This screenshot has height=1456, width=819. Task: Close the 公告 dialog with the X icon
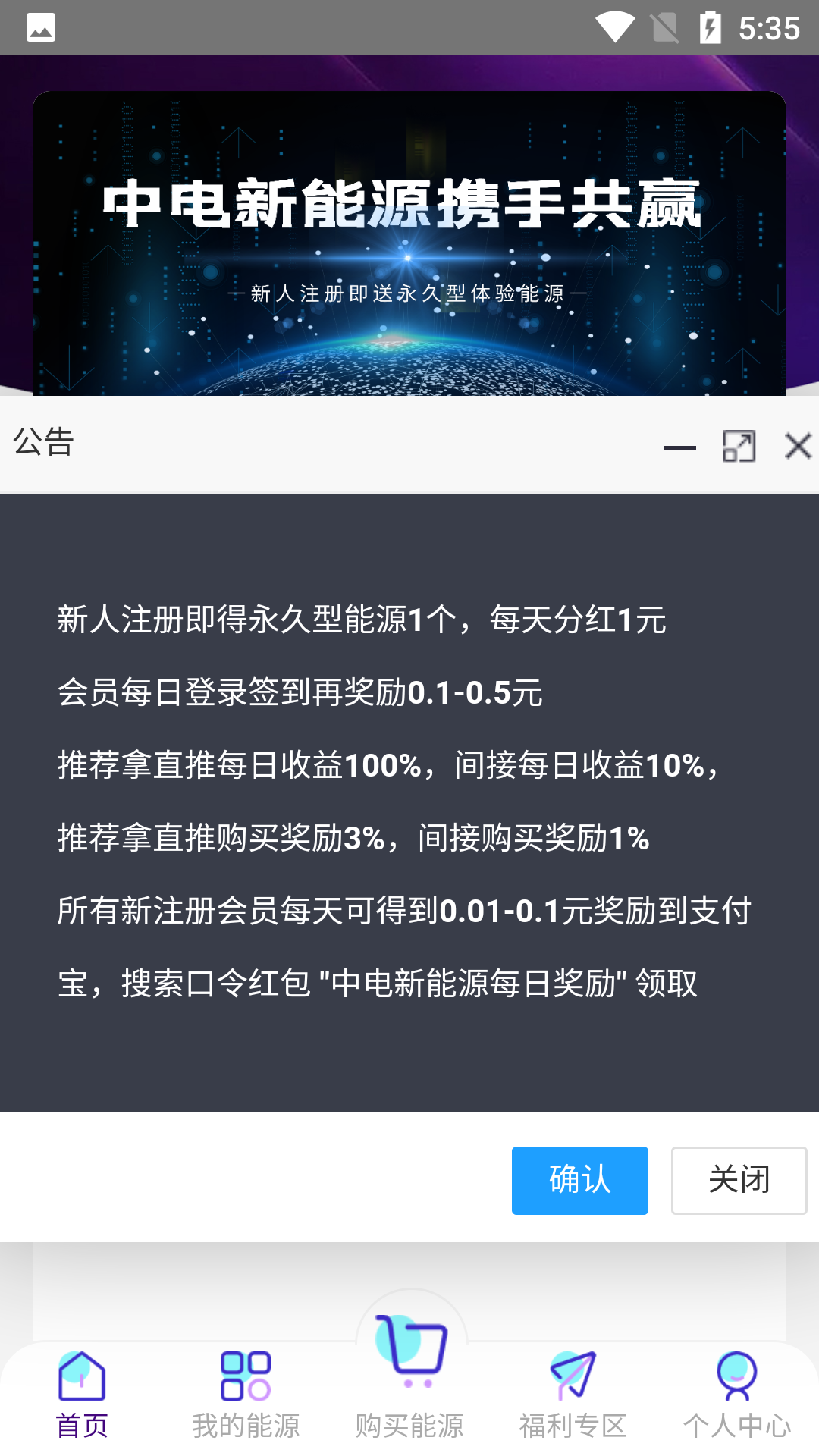(798, 446)
